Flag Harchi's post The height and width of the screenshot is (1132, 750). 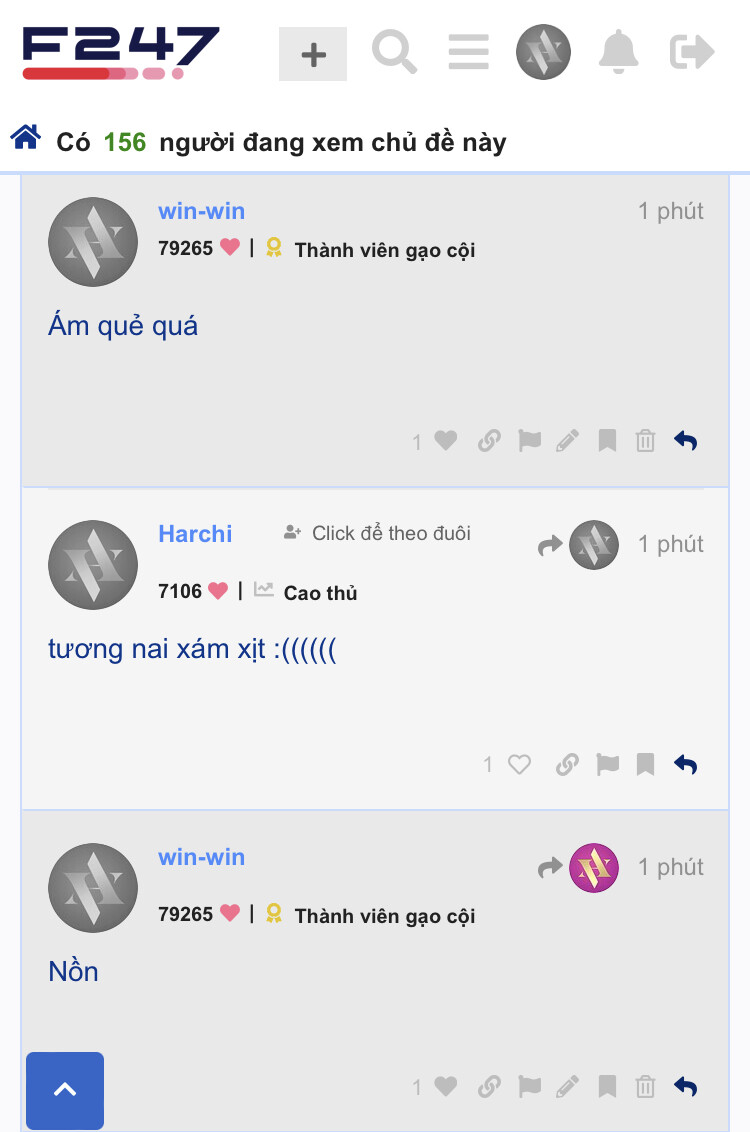click(607, 765)
